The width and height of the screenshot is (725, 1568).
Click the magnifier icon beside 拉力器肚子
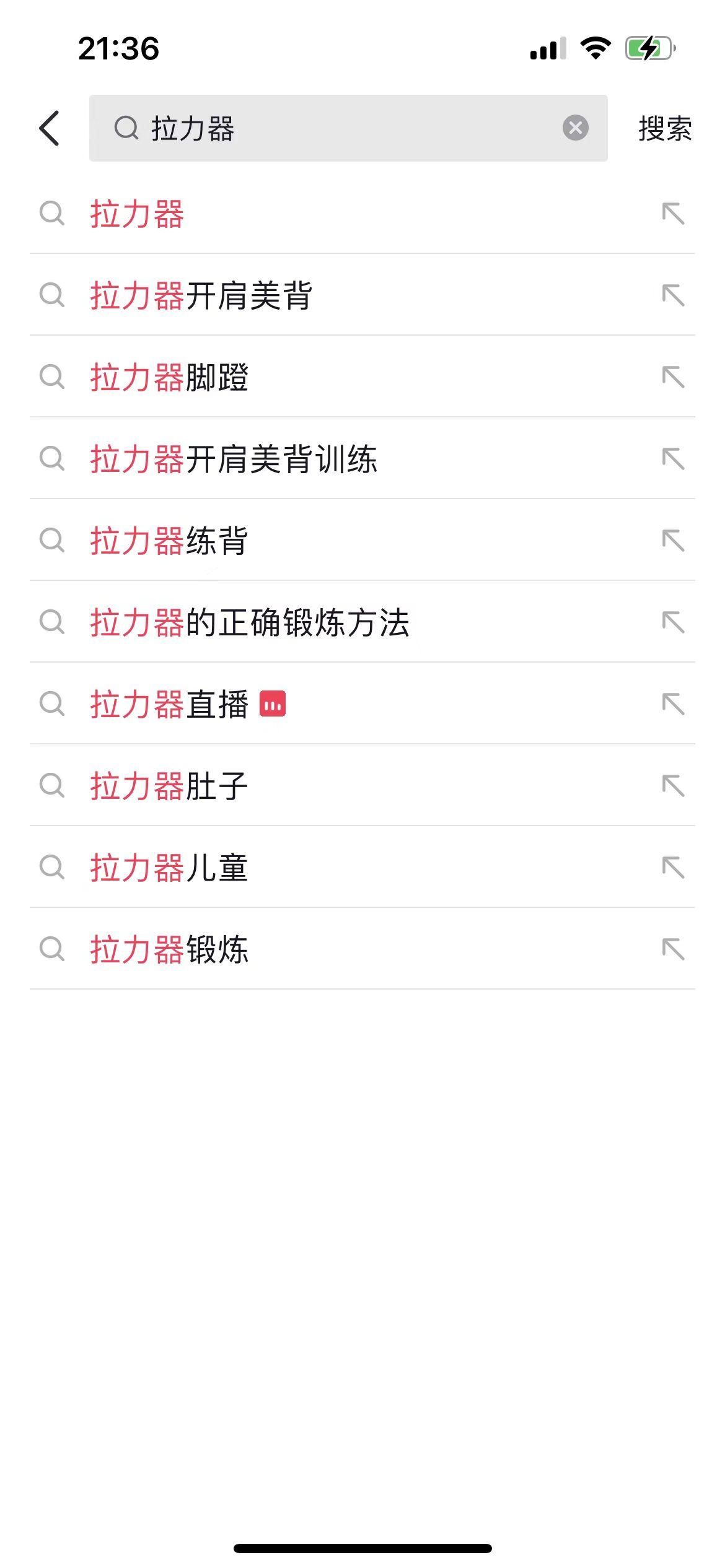pos(53,786)
